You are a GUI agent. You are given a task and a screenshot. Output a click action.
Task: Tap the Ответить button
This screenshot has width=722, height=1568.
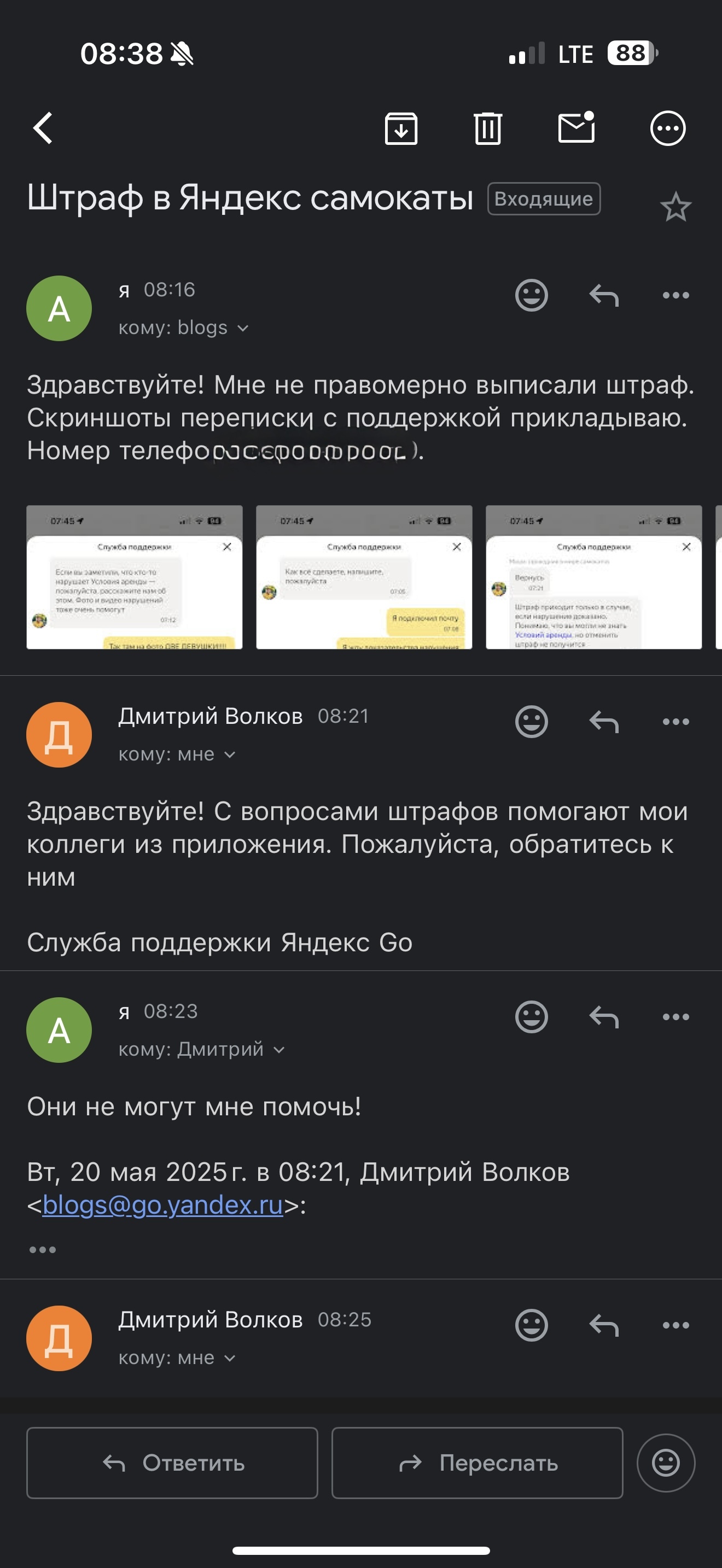tap(172, 1462)
